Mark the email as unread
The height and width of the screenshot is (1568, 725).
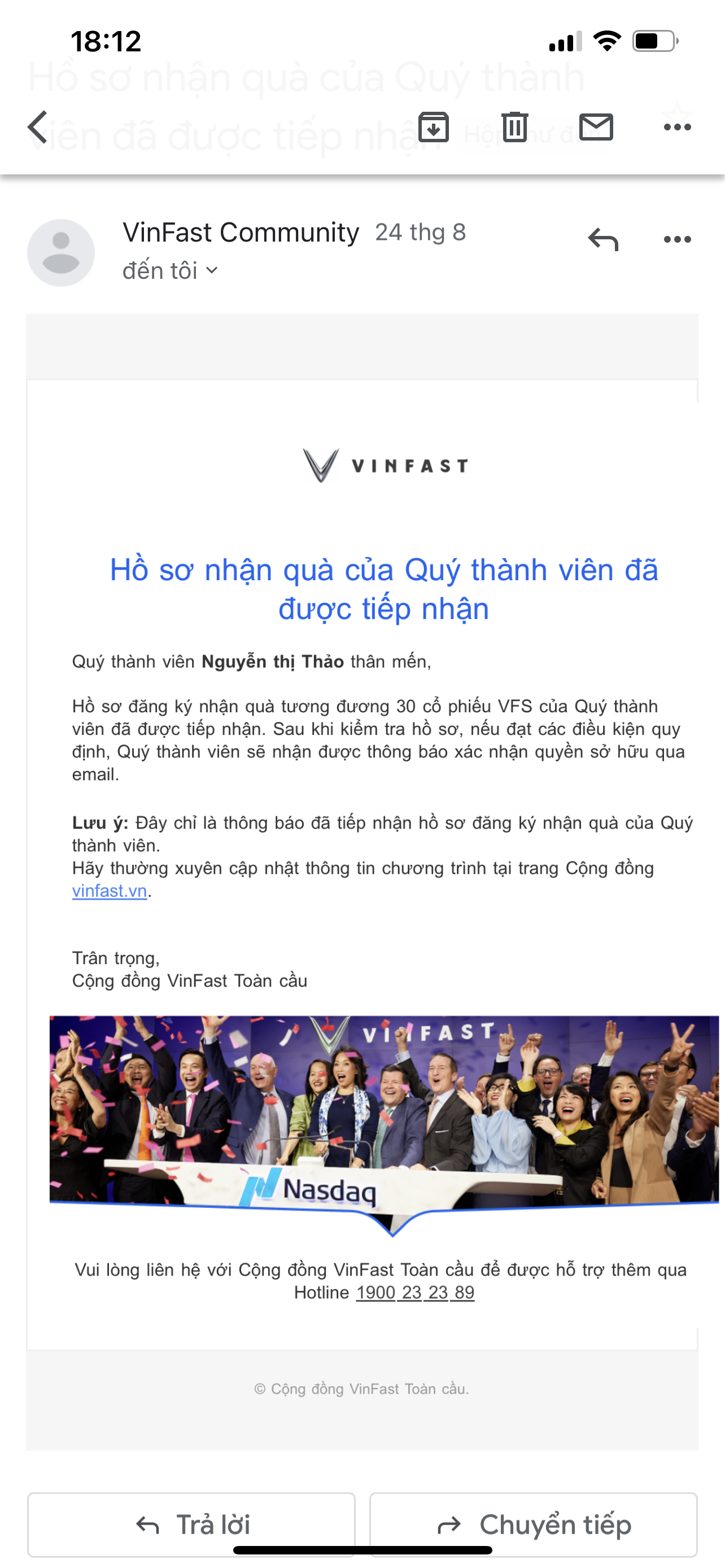pos(596,127)
